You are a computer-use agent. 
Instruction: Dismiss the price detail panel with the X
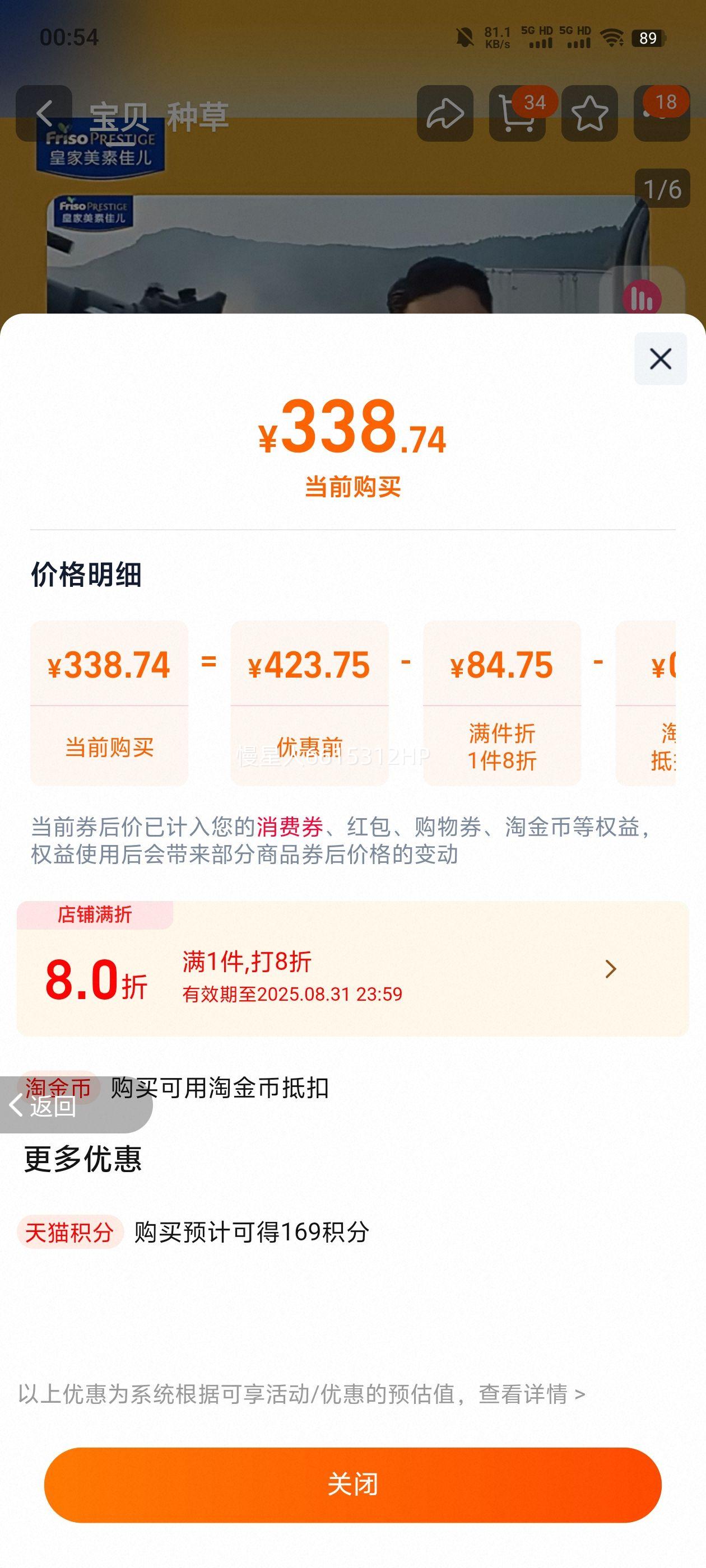[662, 359]
